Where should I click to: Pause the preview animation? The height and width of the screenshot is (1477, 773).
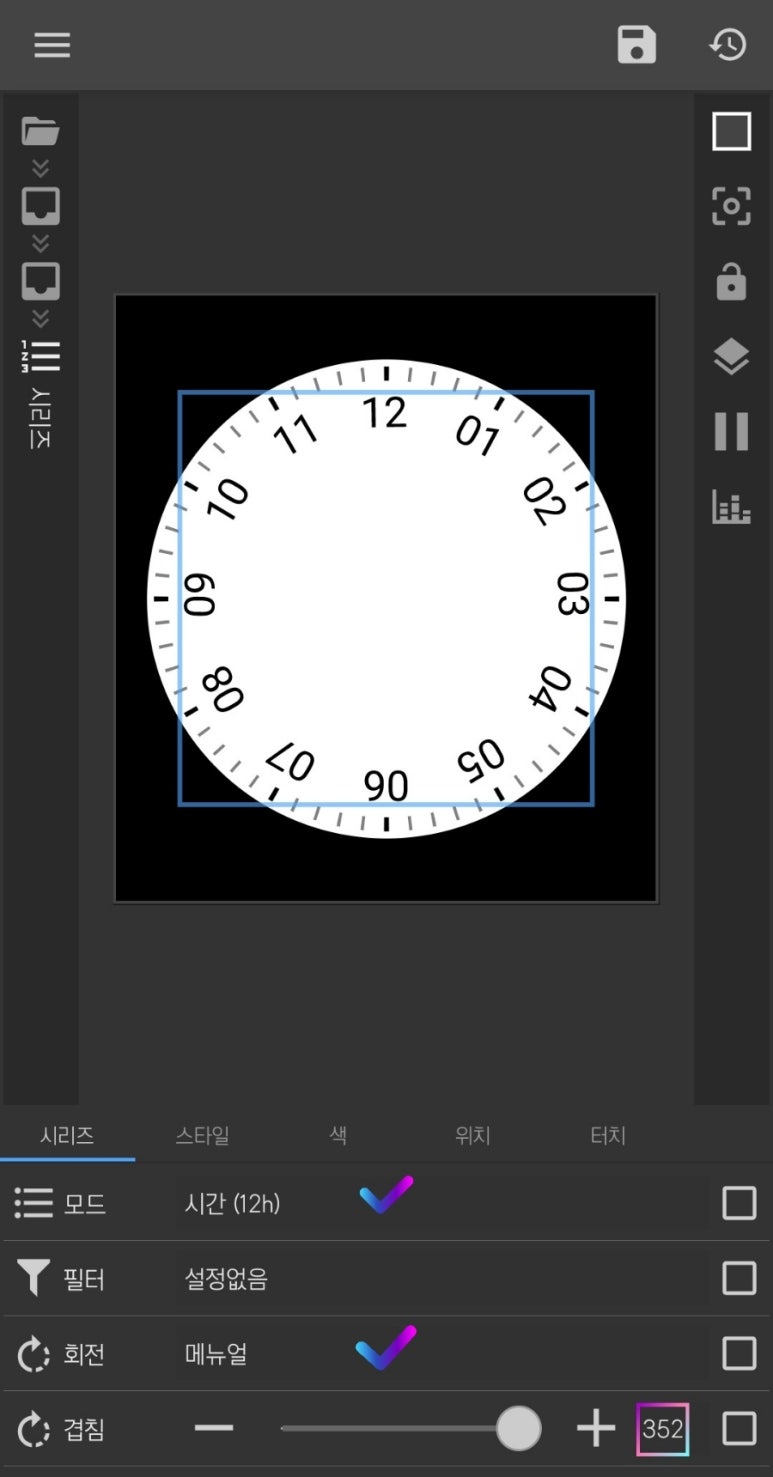pos(731,432)
